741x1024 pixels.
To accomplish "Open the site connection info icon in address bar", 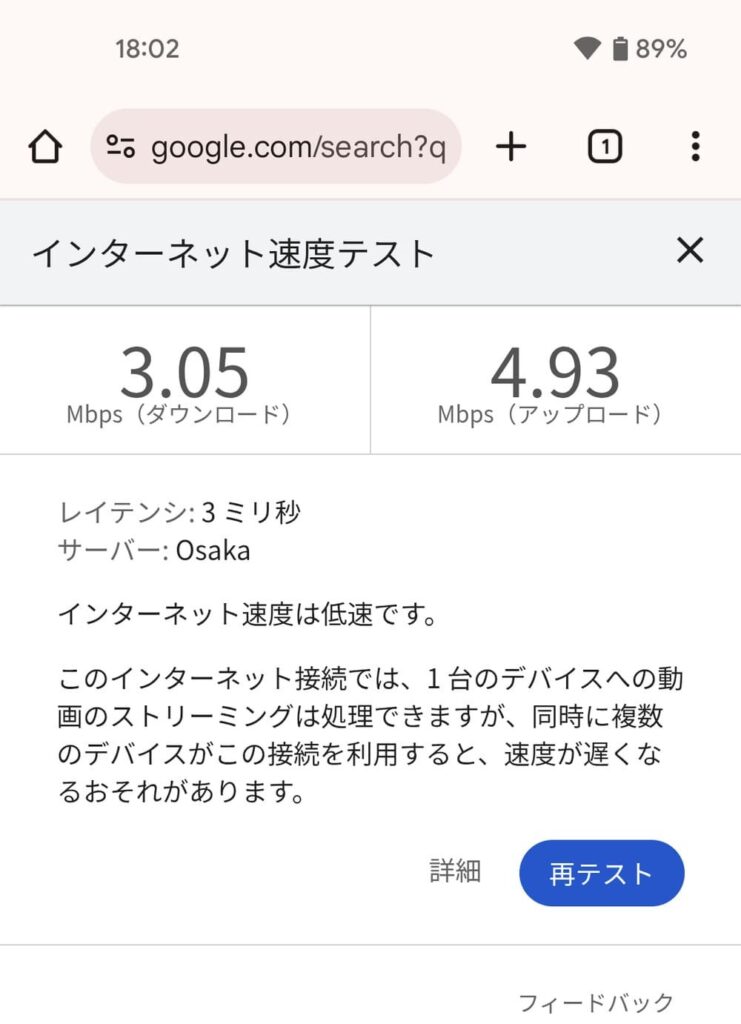I will click(121, 146).
